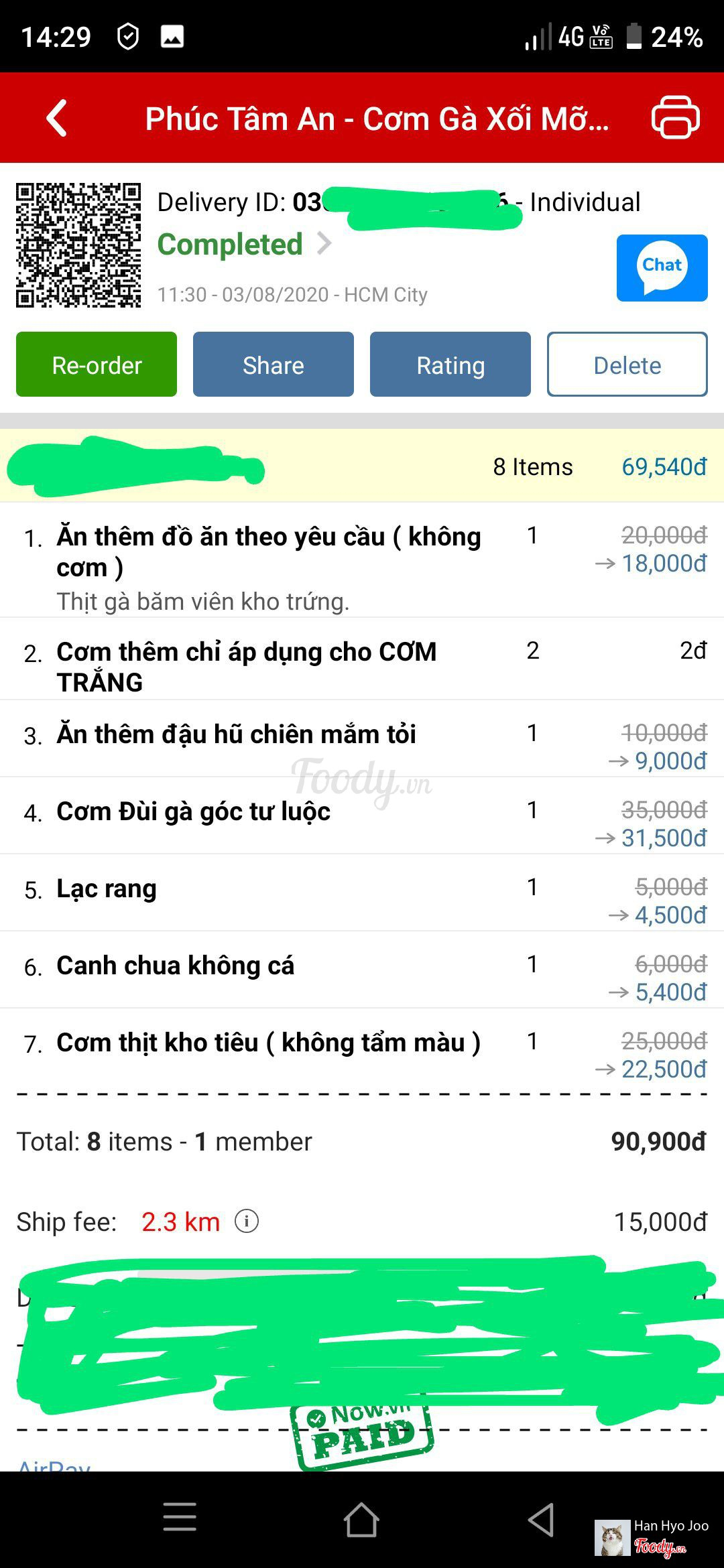Tap the system back button
This screenshot has height=1568, width=724.
542,1518
